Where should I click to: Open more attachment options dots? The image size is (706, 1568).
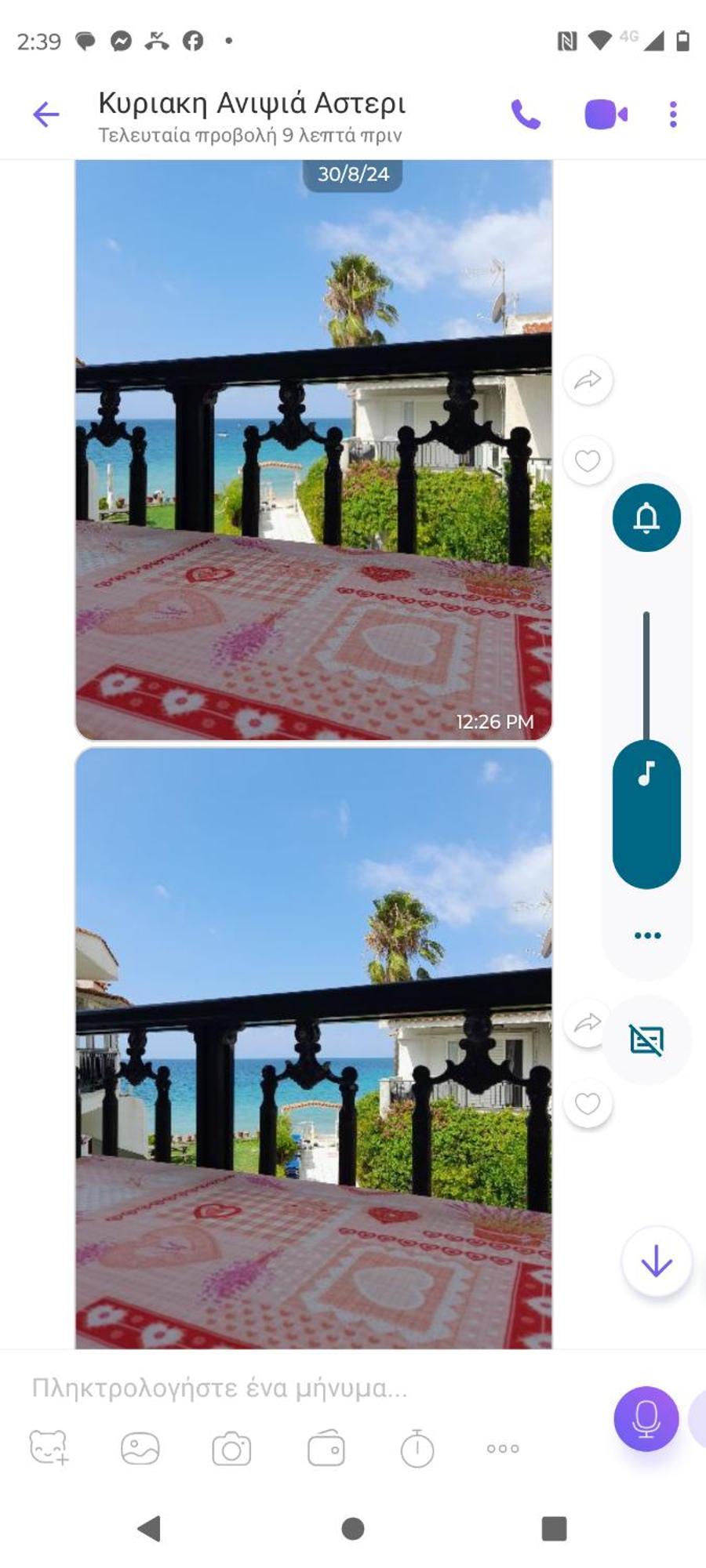pos(503,1449)
